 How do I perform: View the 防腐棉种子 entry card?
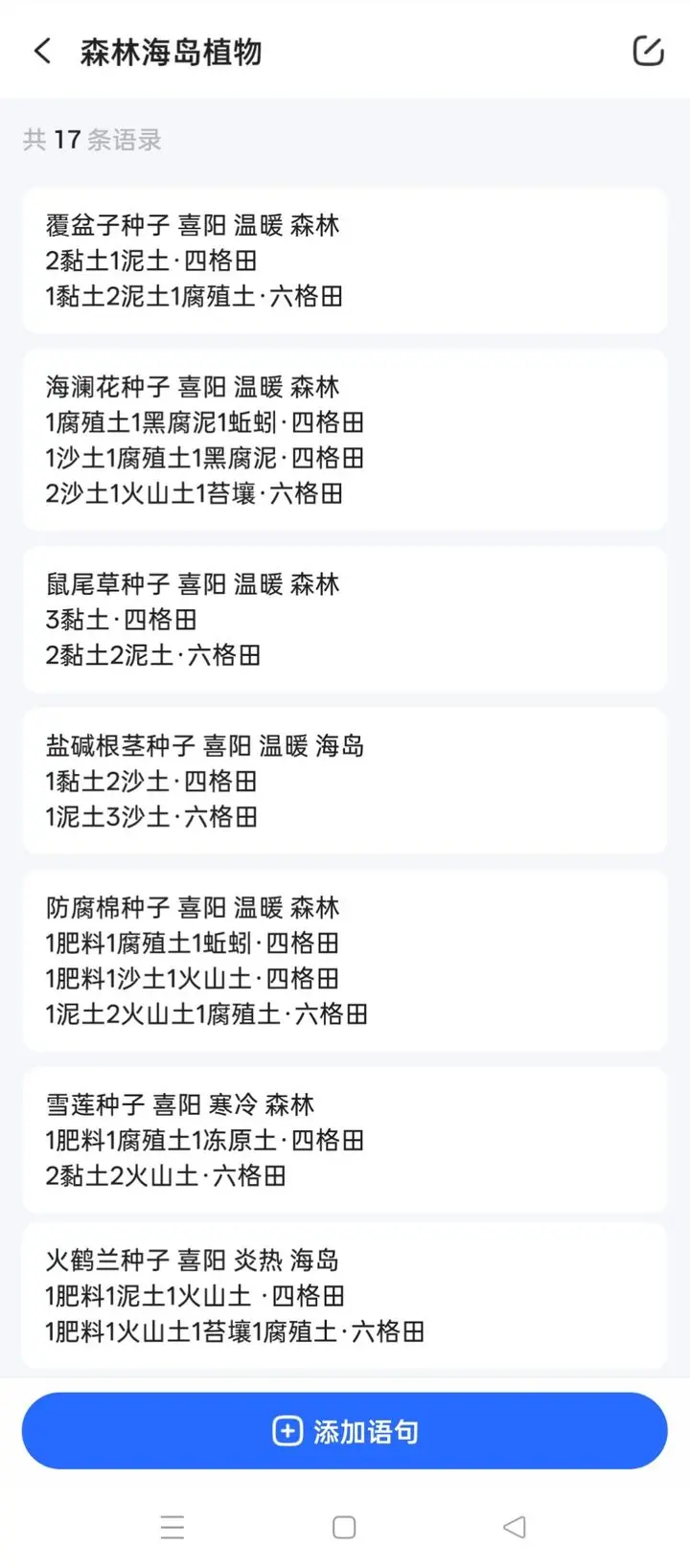click(345, 961)
